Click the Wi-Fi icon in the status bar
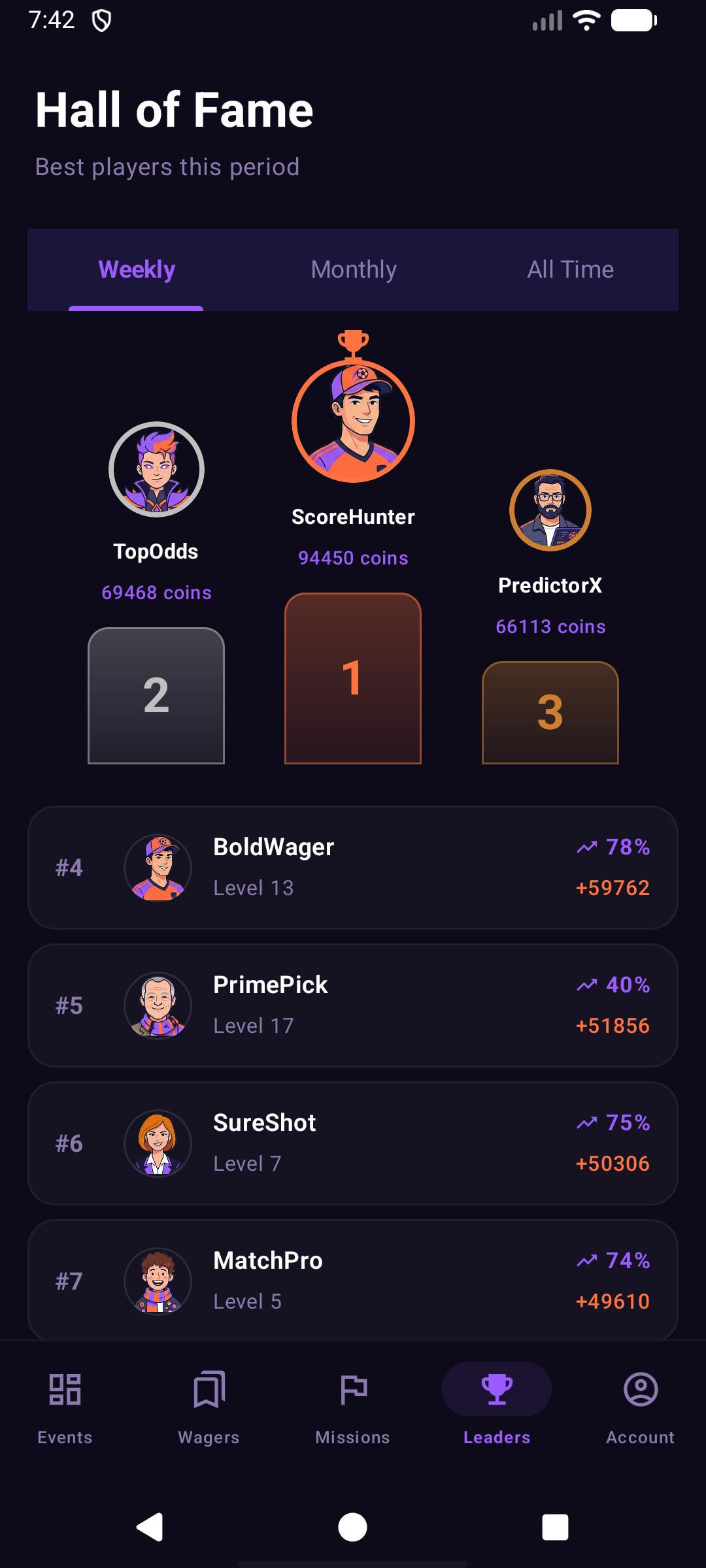This screenshot has width=706, height=1568. click(x=588, y=20)
